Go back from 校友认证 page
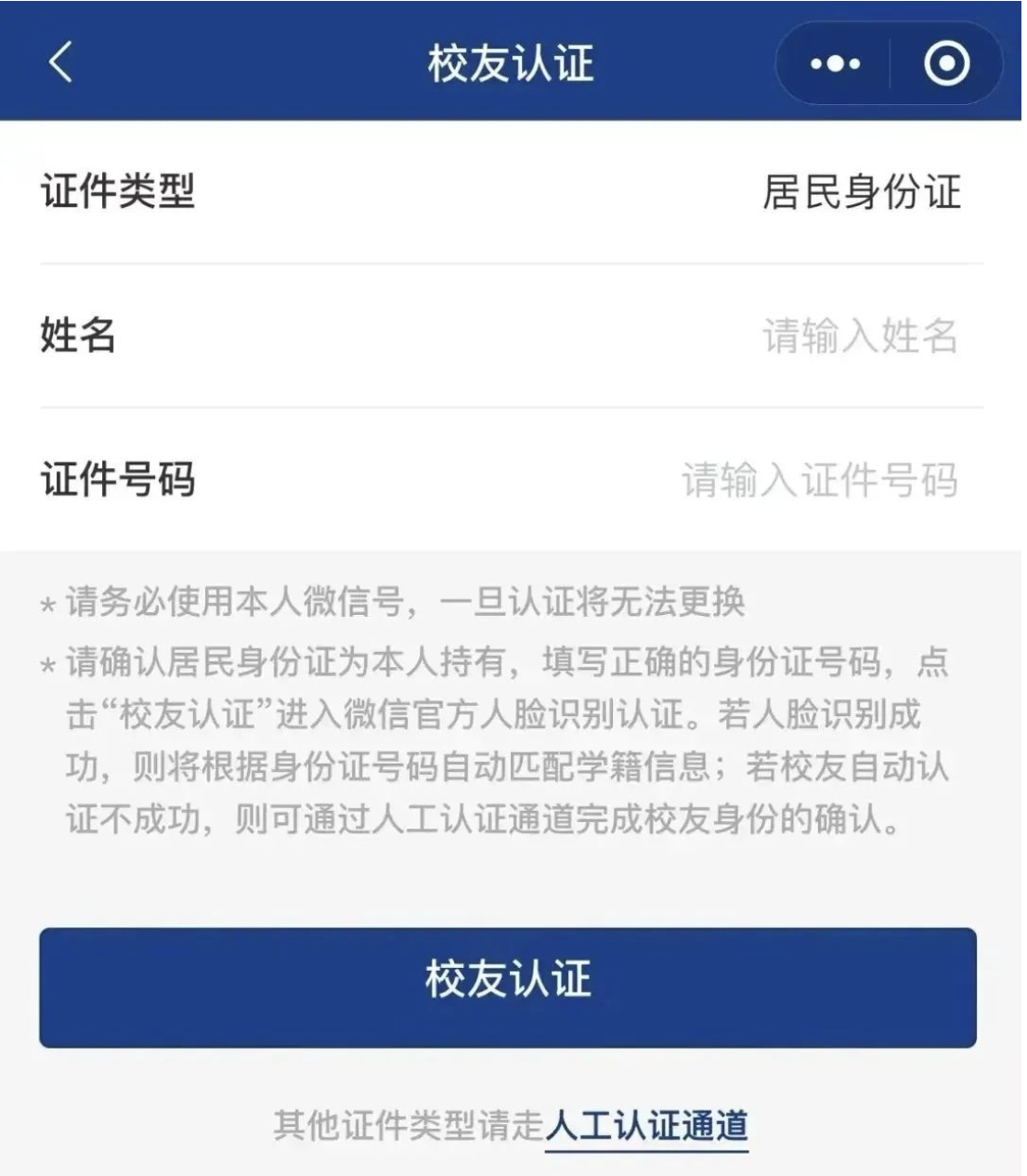 [x=61, y=63]
